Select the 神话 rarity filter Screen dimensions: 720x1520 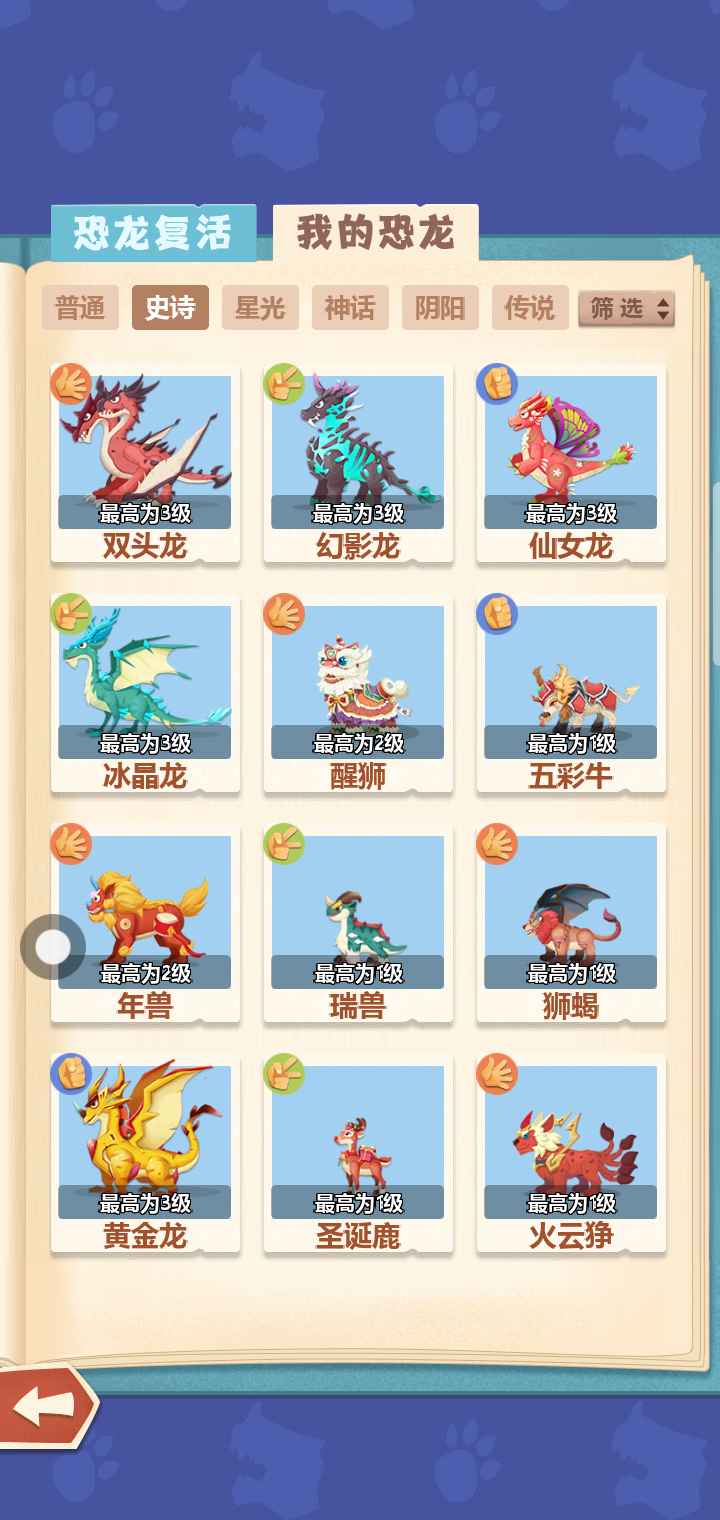click(350, 308)
